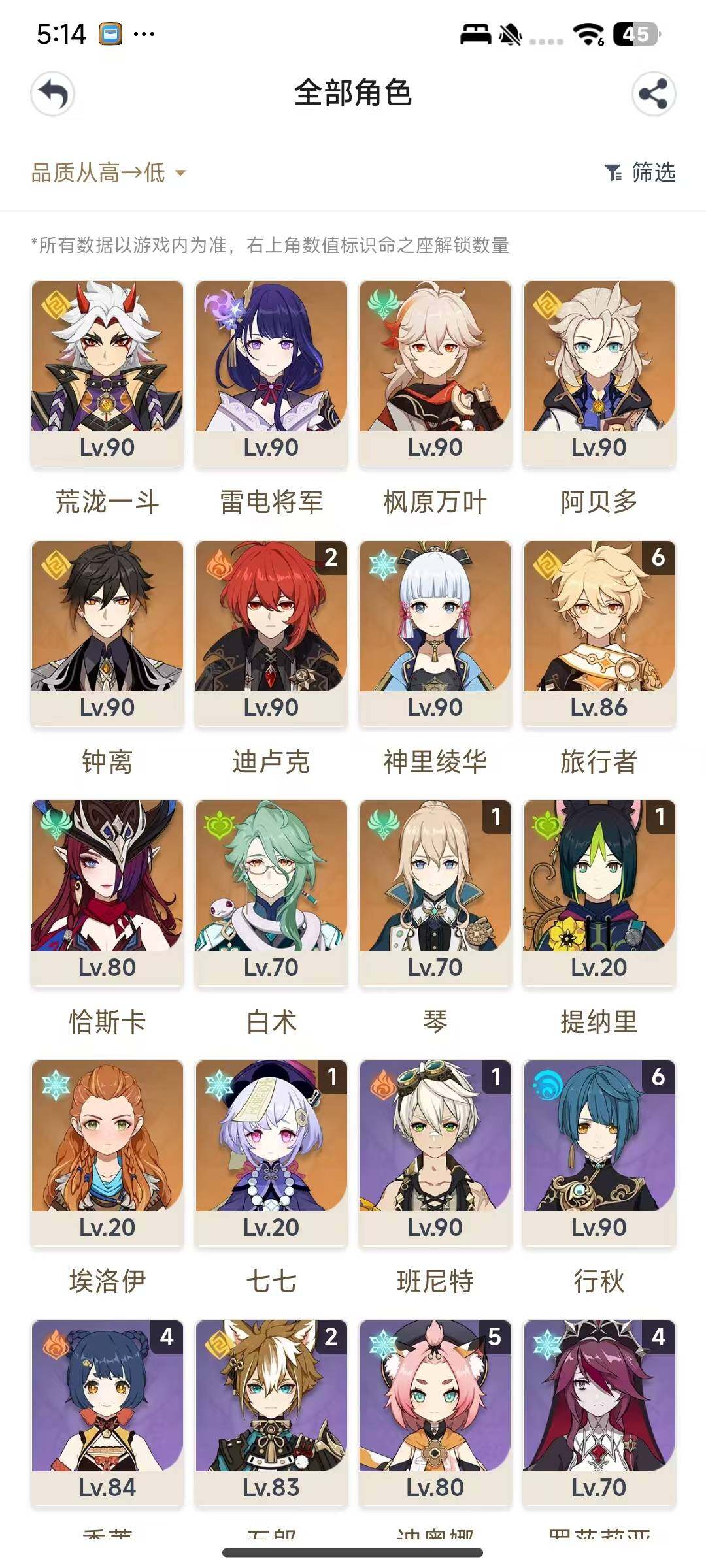This screenshot has height=1568, width=706.
Task: Open the 琴 character card
Action: coord(435,892)
